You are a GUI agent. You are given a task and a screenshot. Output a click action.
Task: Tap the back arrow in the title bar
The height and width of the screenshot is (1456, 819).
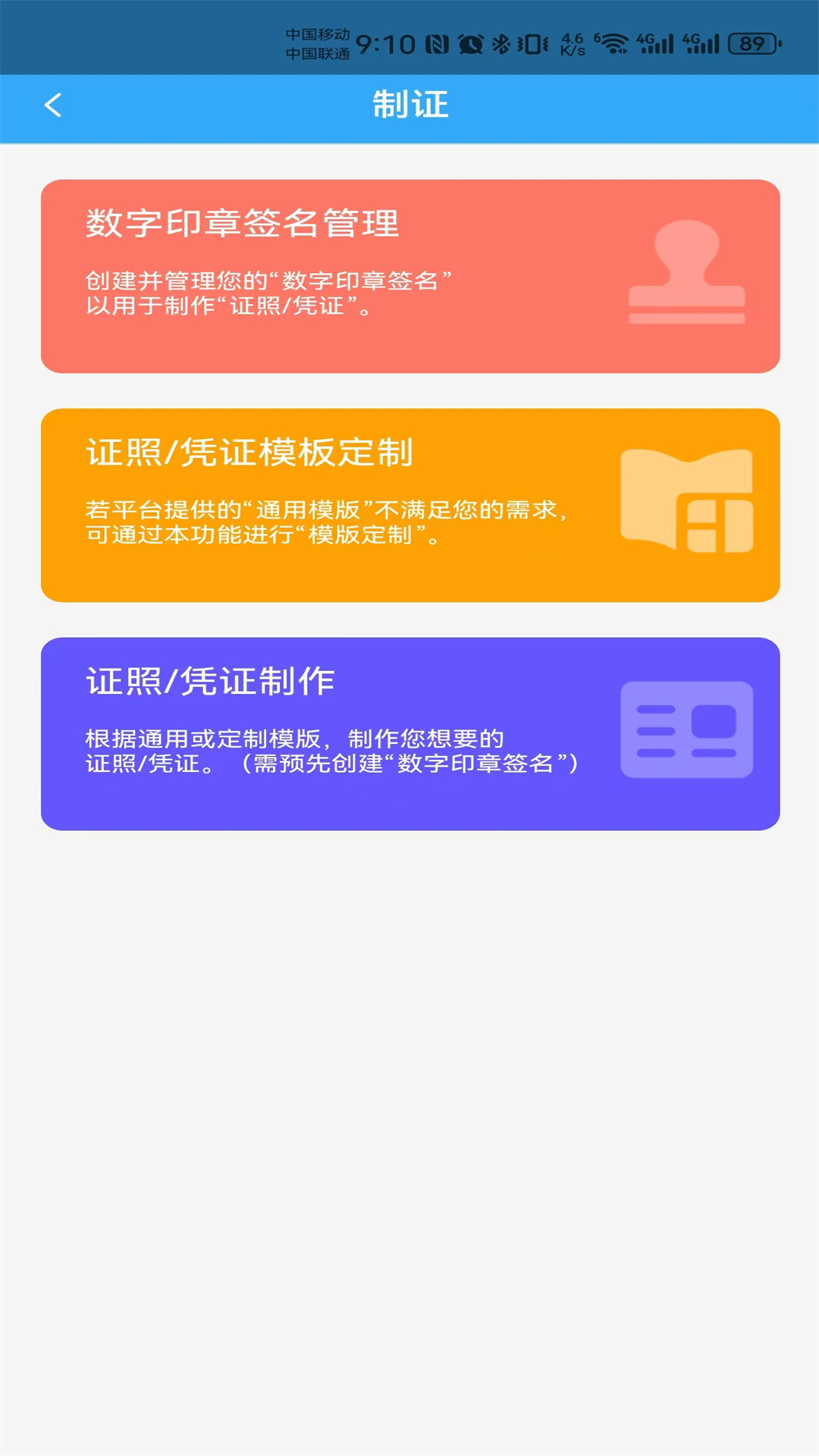coord(54,105)
